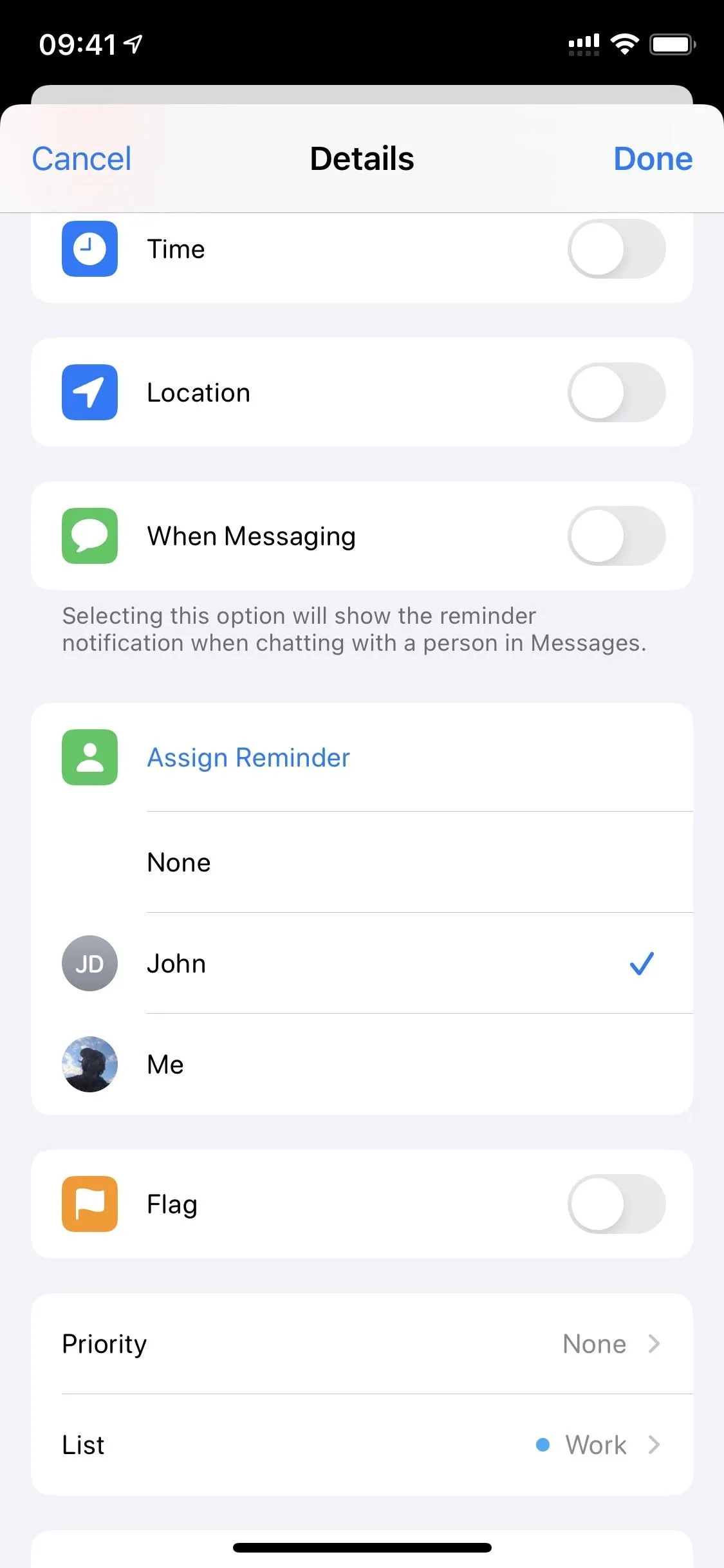Enable the Time toggle
This screenshot has width=724, height=1568.
point(617,249)
